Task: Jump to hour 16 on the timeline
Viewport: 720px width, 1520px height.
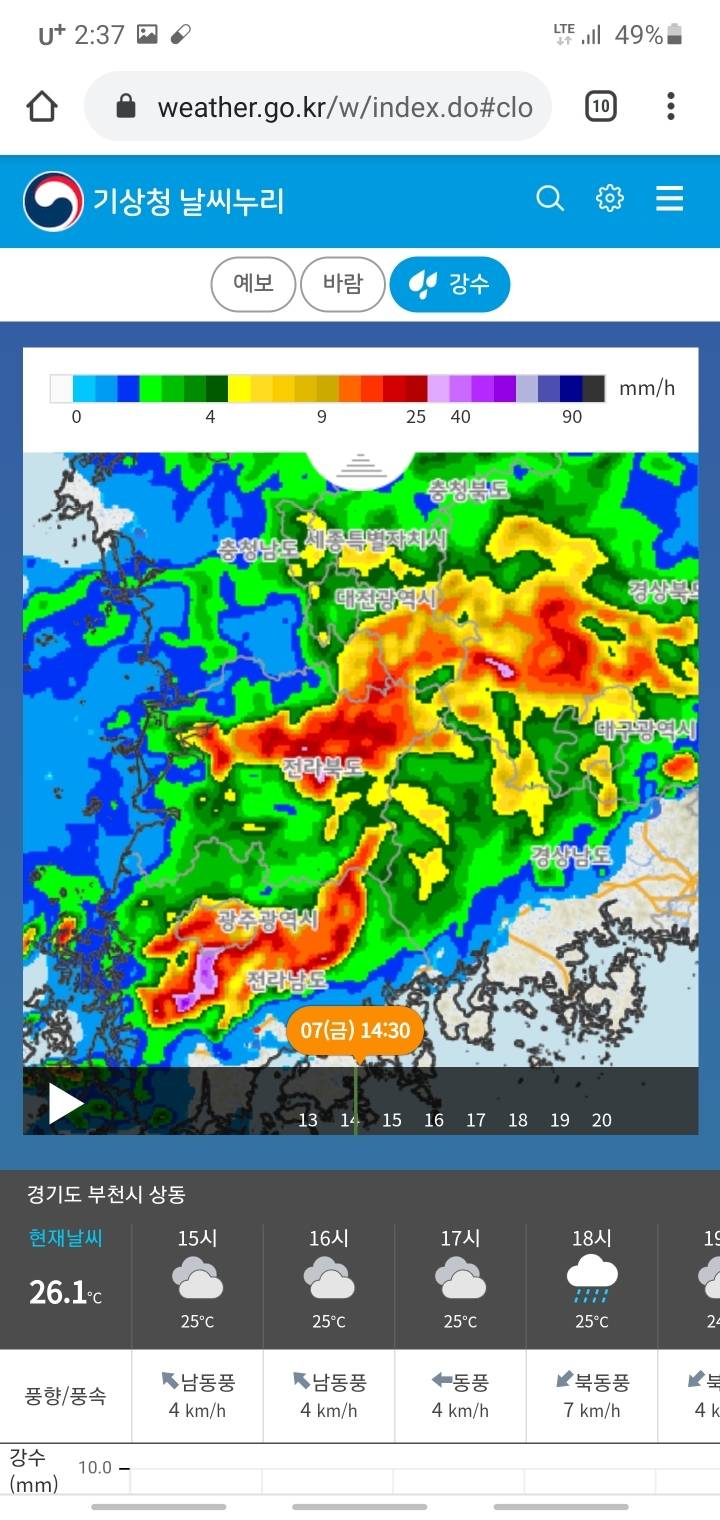Action: tap(434, 1120)
